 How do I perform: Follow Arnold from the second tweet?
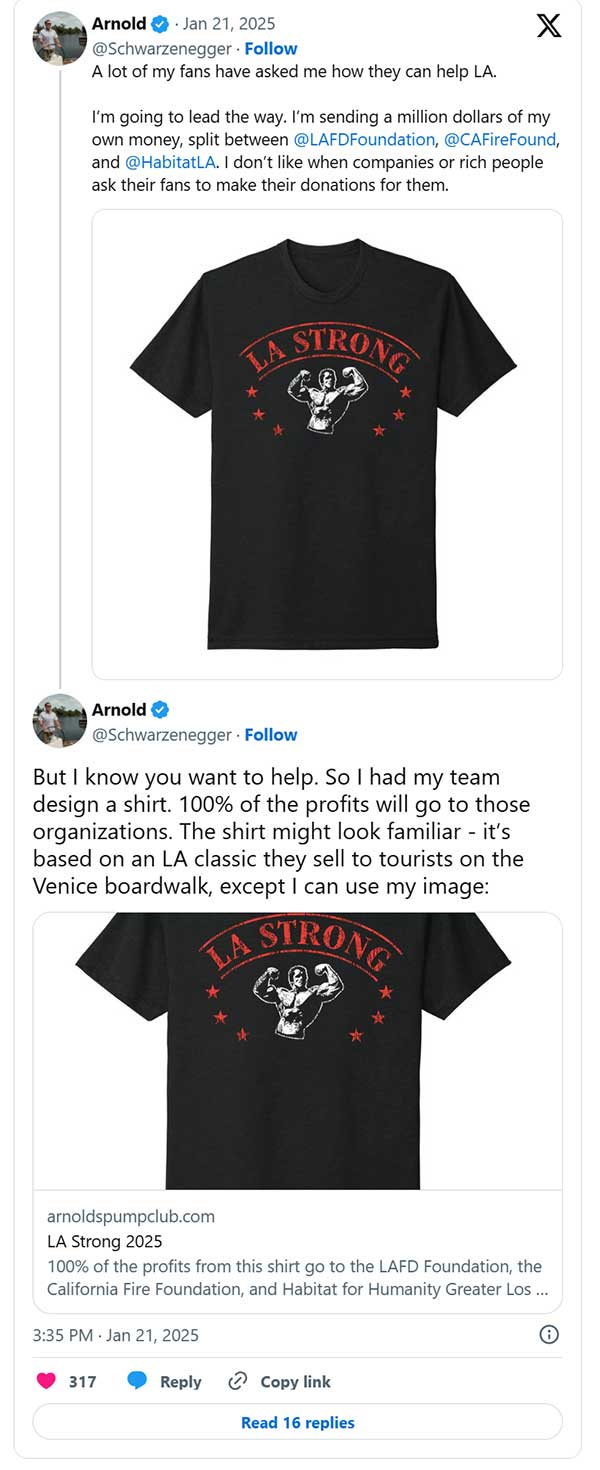tap(271, 734)
